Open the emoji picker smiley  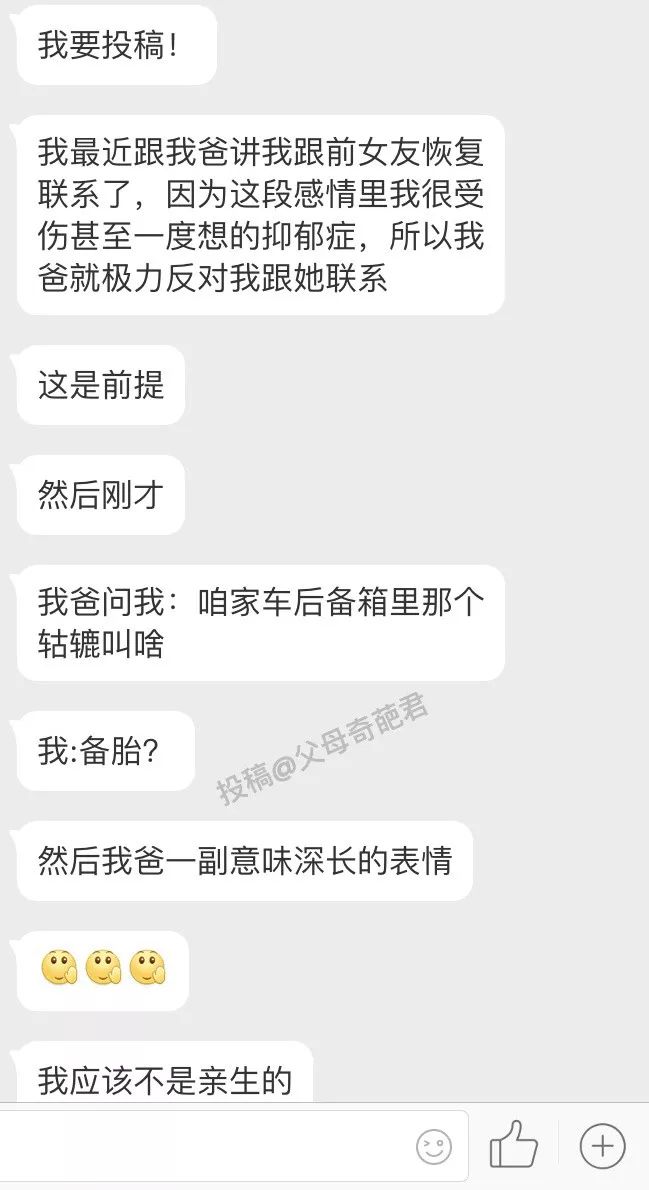434,1147
